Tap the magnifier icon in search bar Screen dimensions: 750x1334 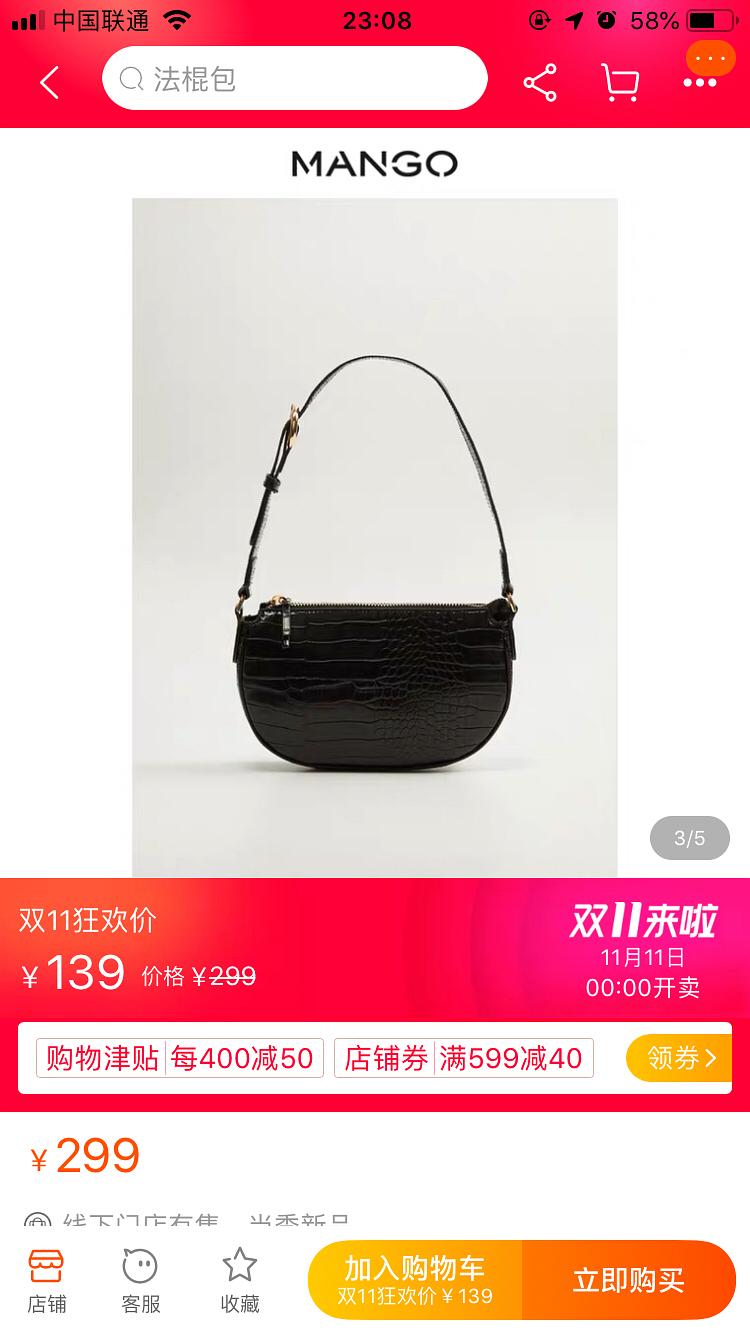click(x=131, y=78)
